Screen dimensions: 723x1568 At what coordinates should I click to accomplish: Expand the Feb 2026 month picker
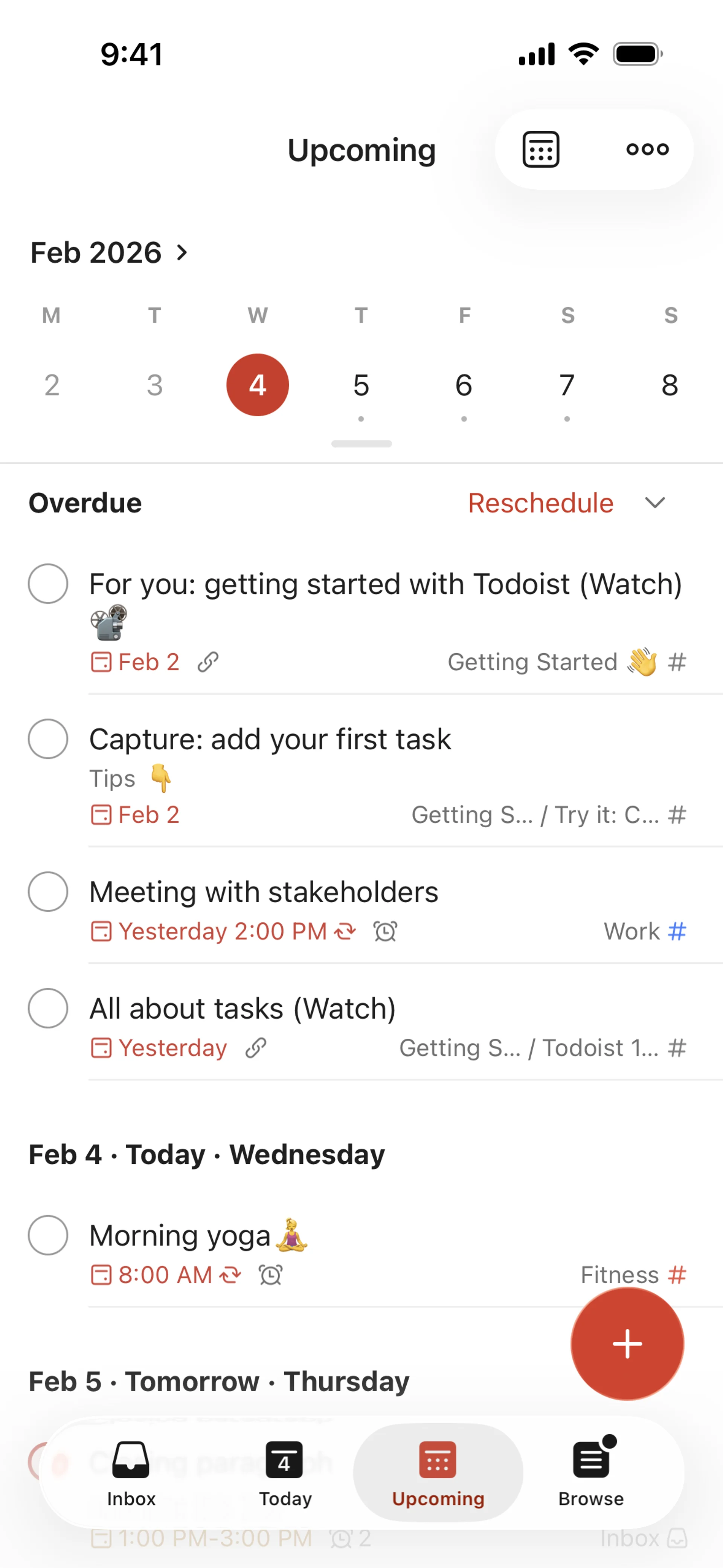point(110,253)
